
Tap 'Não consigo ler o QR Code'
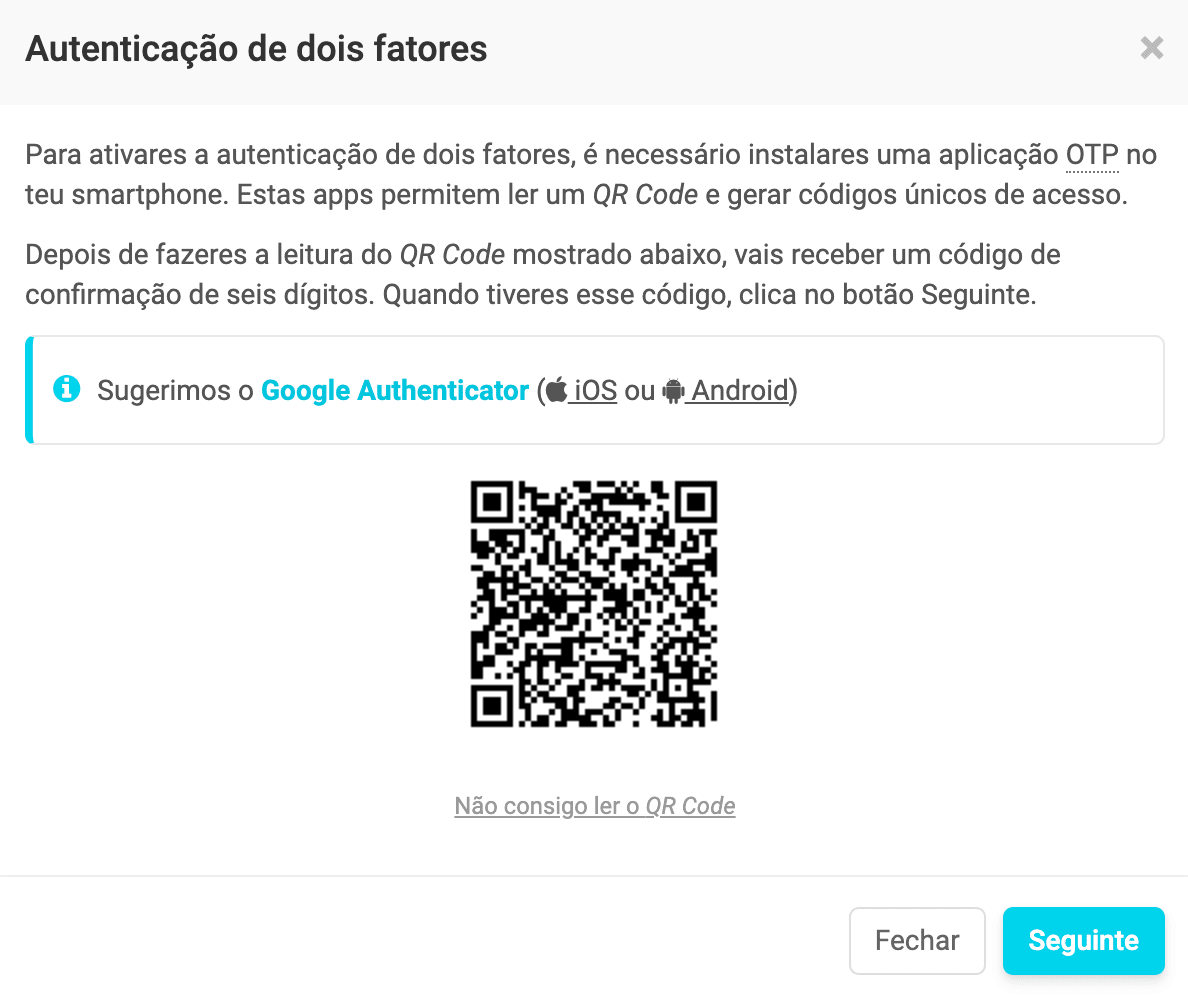(595, 806)
